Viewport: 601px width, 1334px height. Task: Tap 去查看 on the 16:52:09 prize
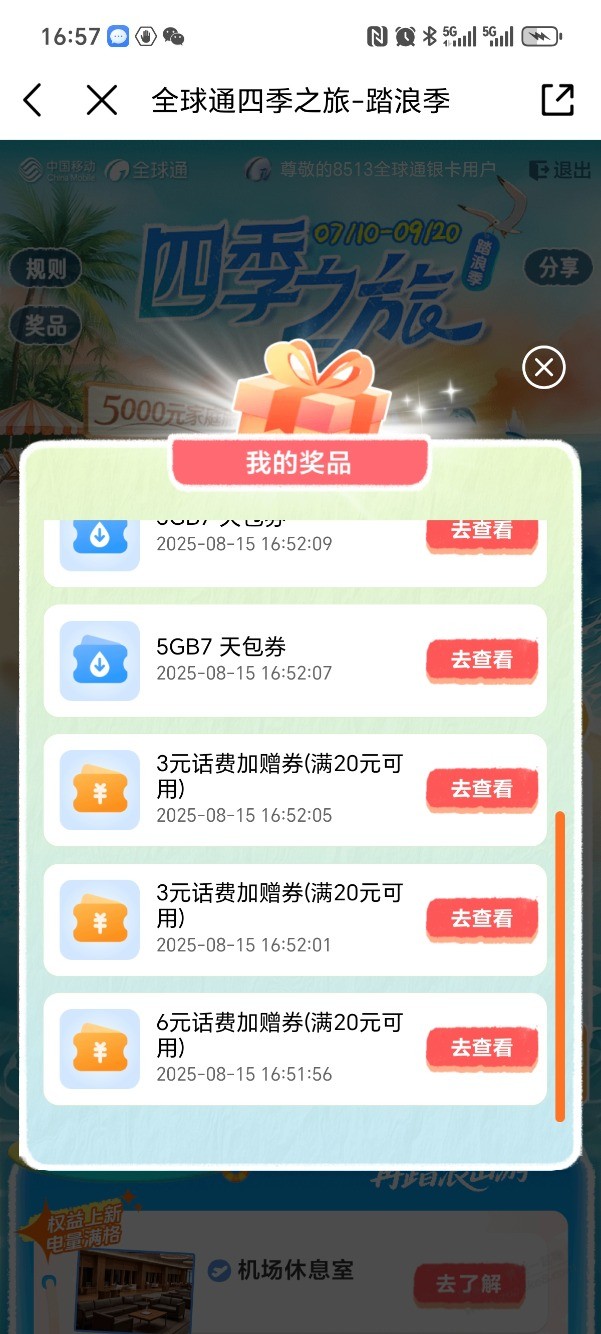click(482, 533)
